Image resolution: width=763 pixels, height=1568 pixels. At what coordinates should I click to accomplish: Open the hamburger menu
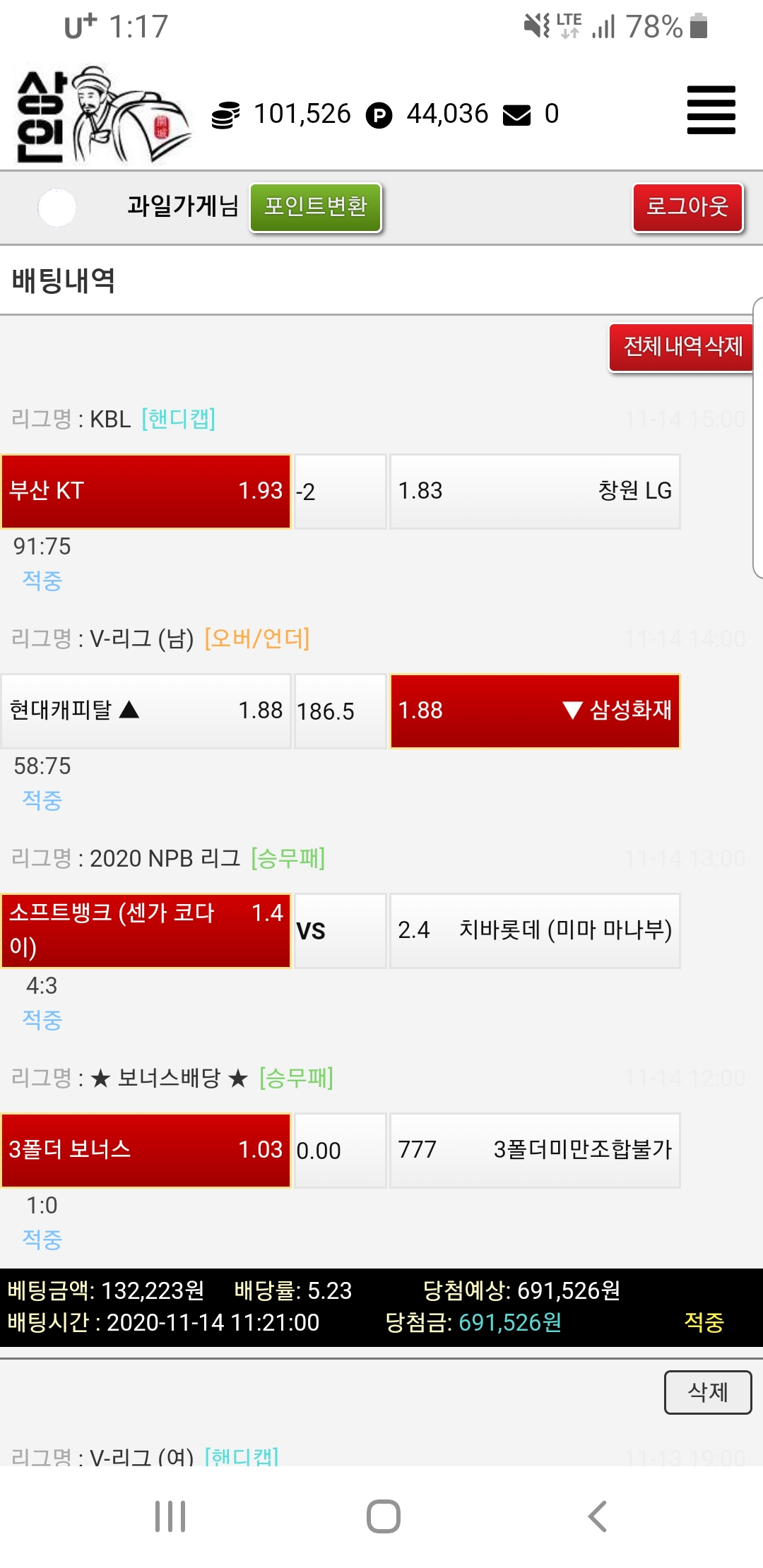pyautogui.click(x=711, y=110)
